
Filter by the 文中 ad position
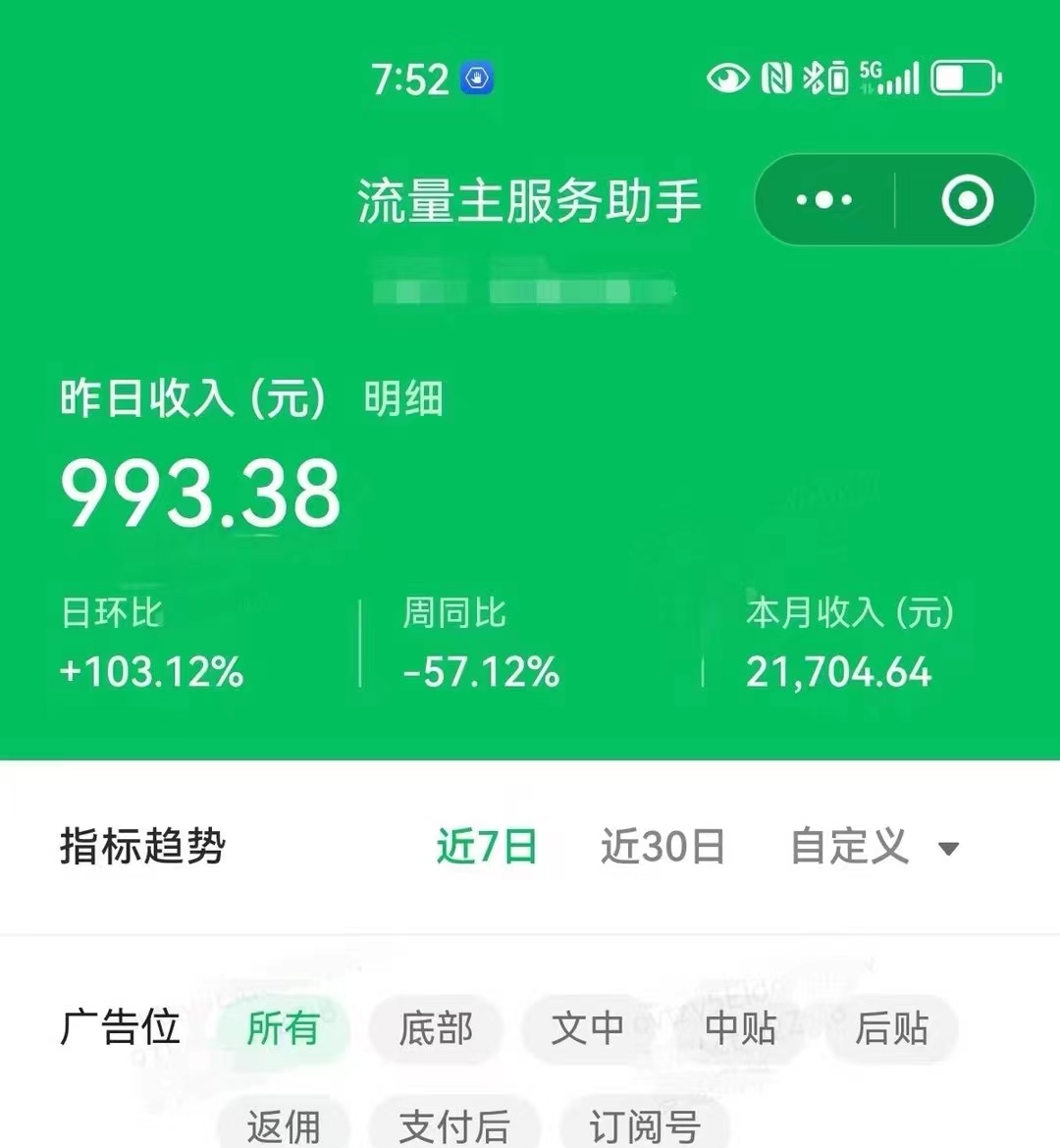click(588, 1028)
